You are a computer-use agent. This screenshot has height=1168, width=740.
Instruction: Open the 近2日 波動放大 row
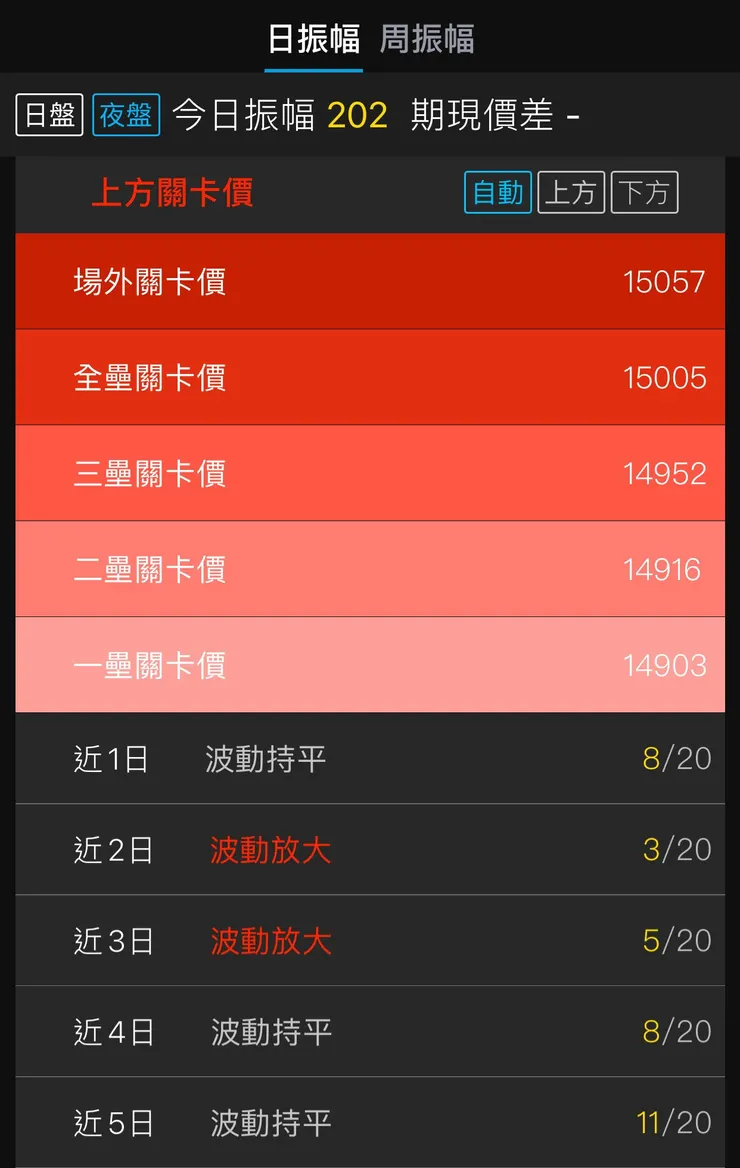pyautogui.click(x=370, y=849)
